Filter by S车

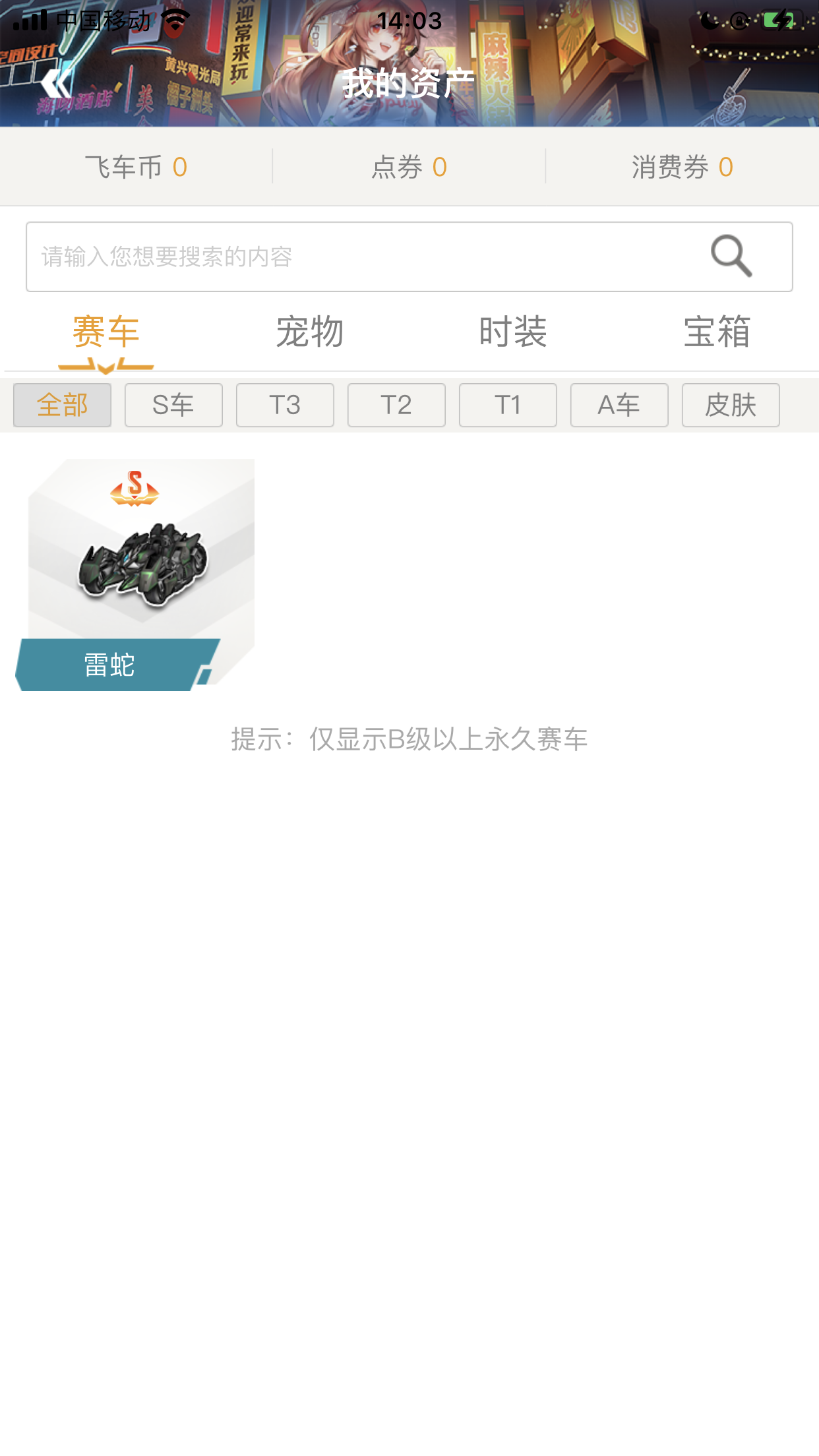[x=173, y=405]
